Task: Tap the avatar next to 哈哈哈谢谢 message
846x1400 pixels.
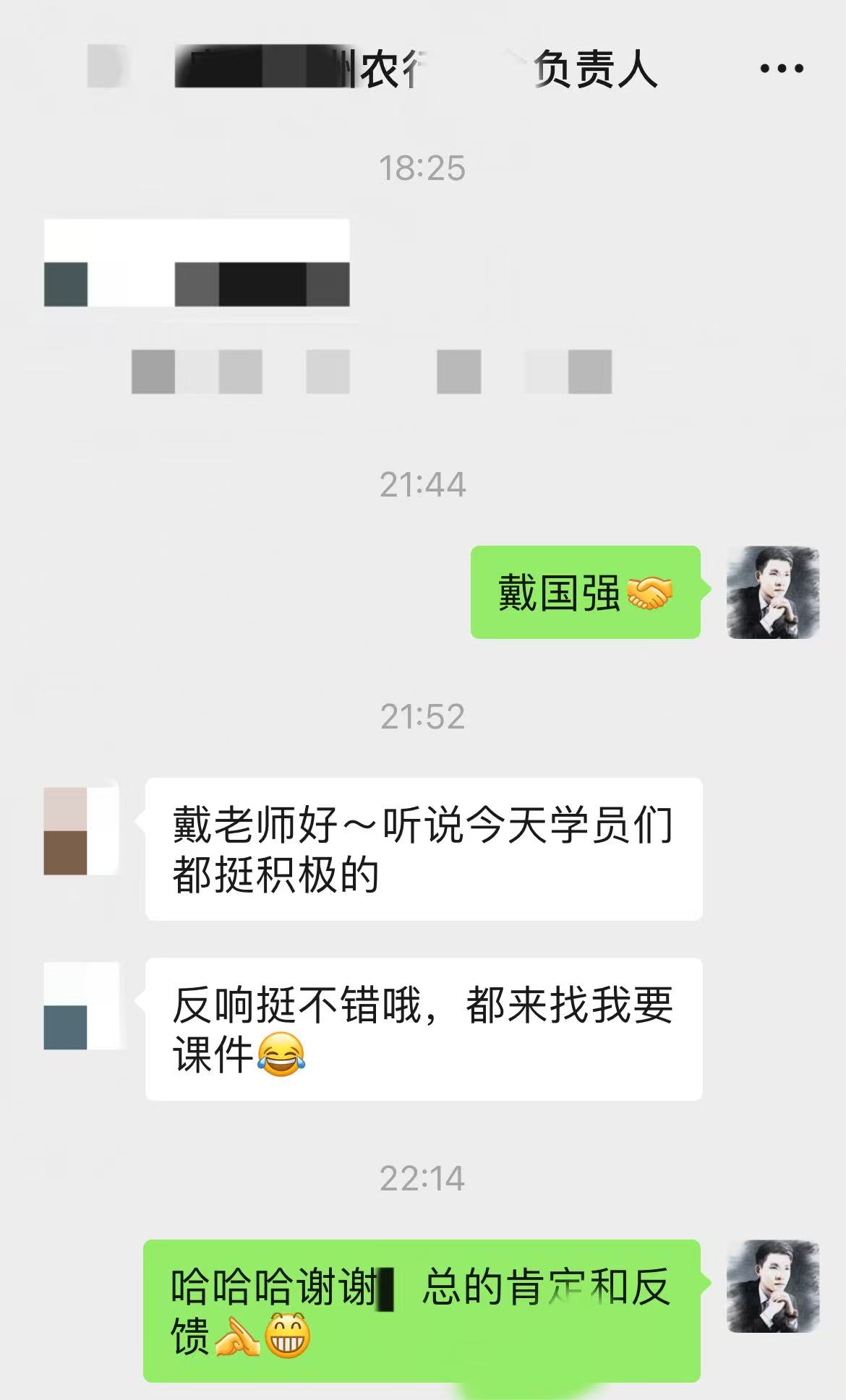Action: (x=772, y=1287)
